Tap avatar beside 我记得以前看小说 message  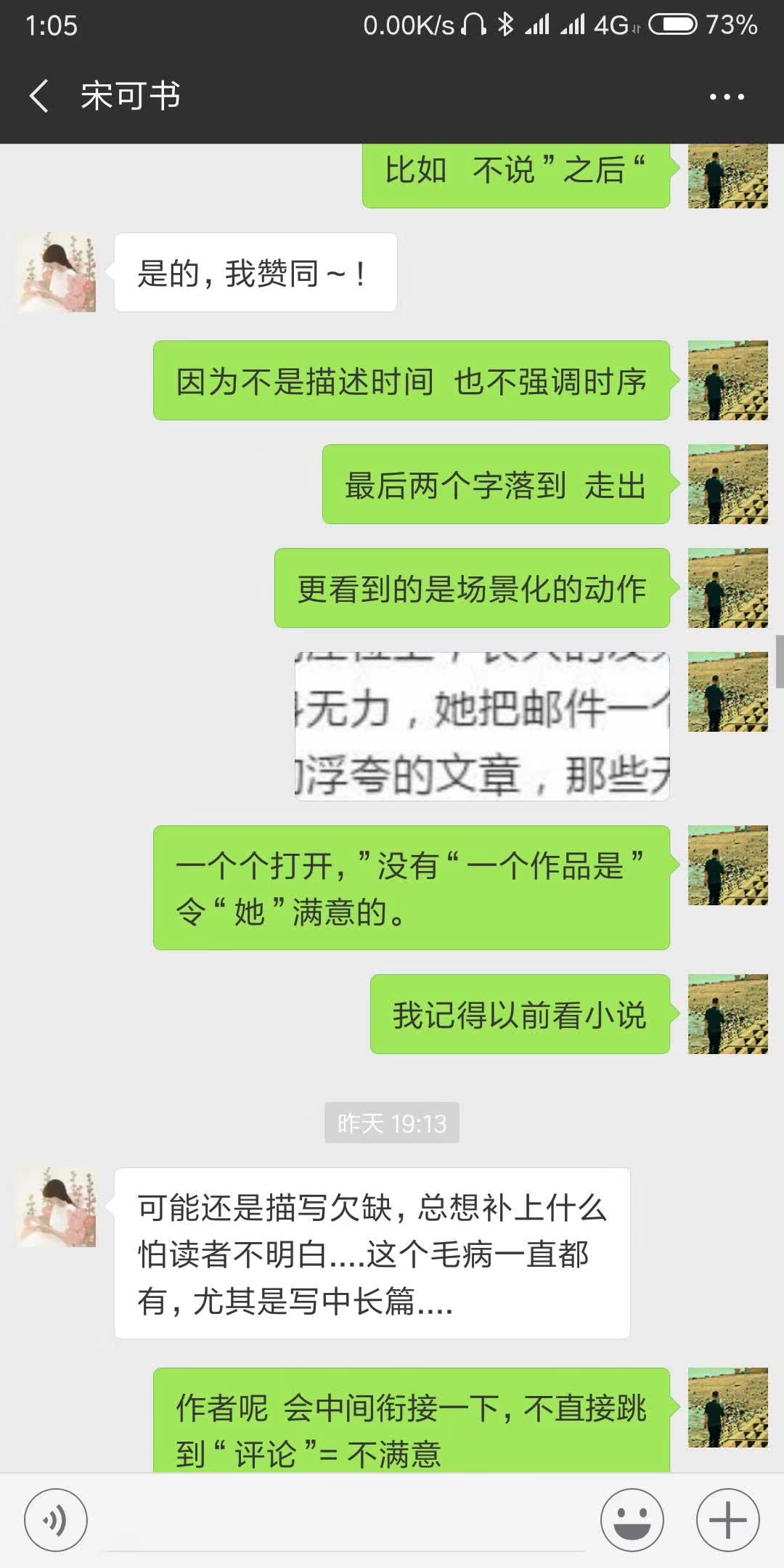tap(727, 1014)
